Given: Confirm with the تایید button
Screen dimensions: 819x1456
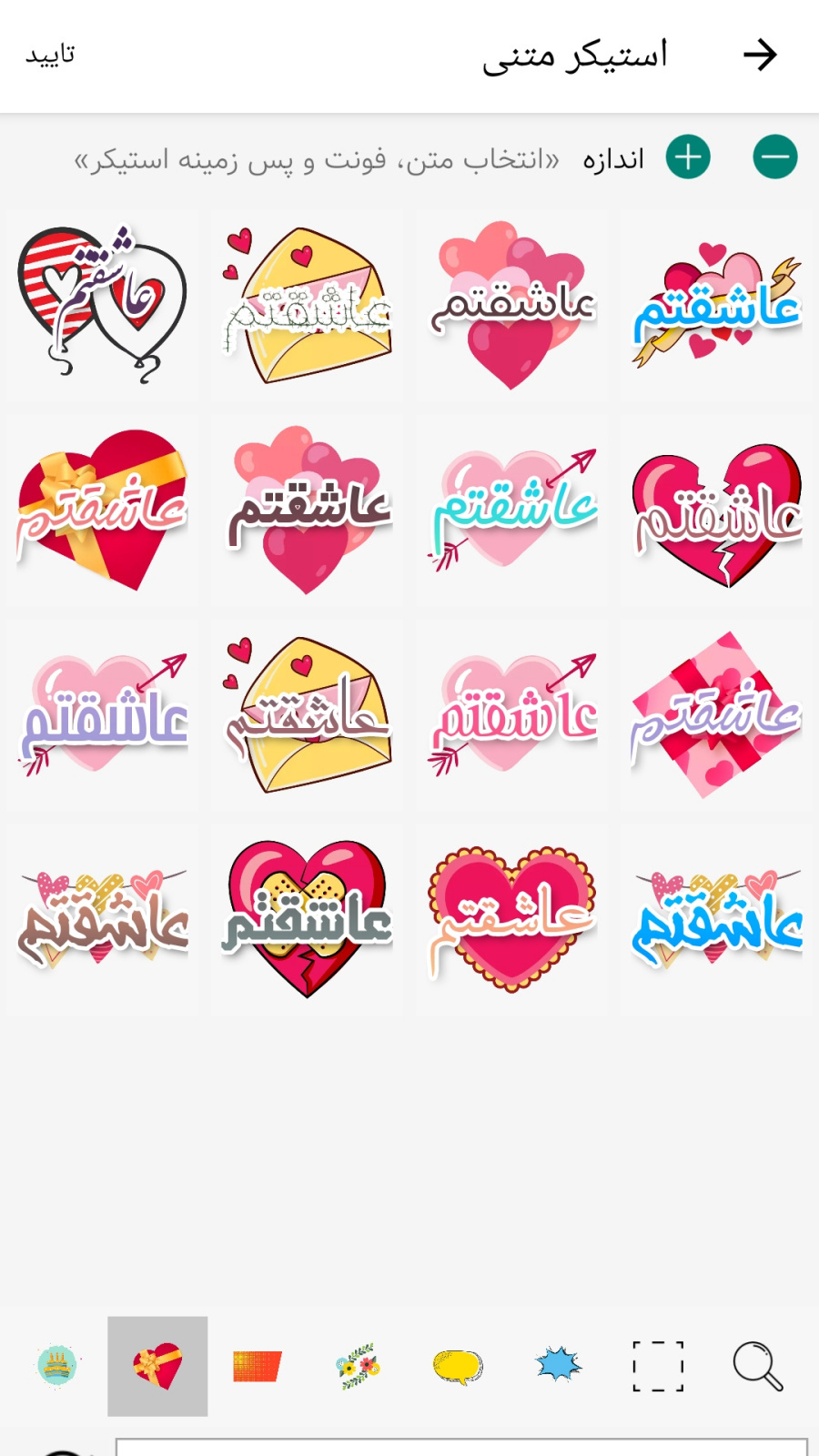Looking at the screenshot, I should pos(50,56).
